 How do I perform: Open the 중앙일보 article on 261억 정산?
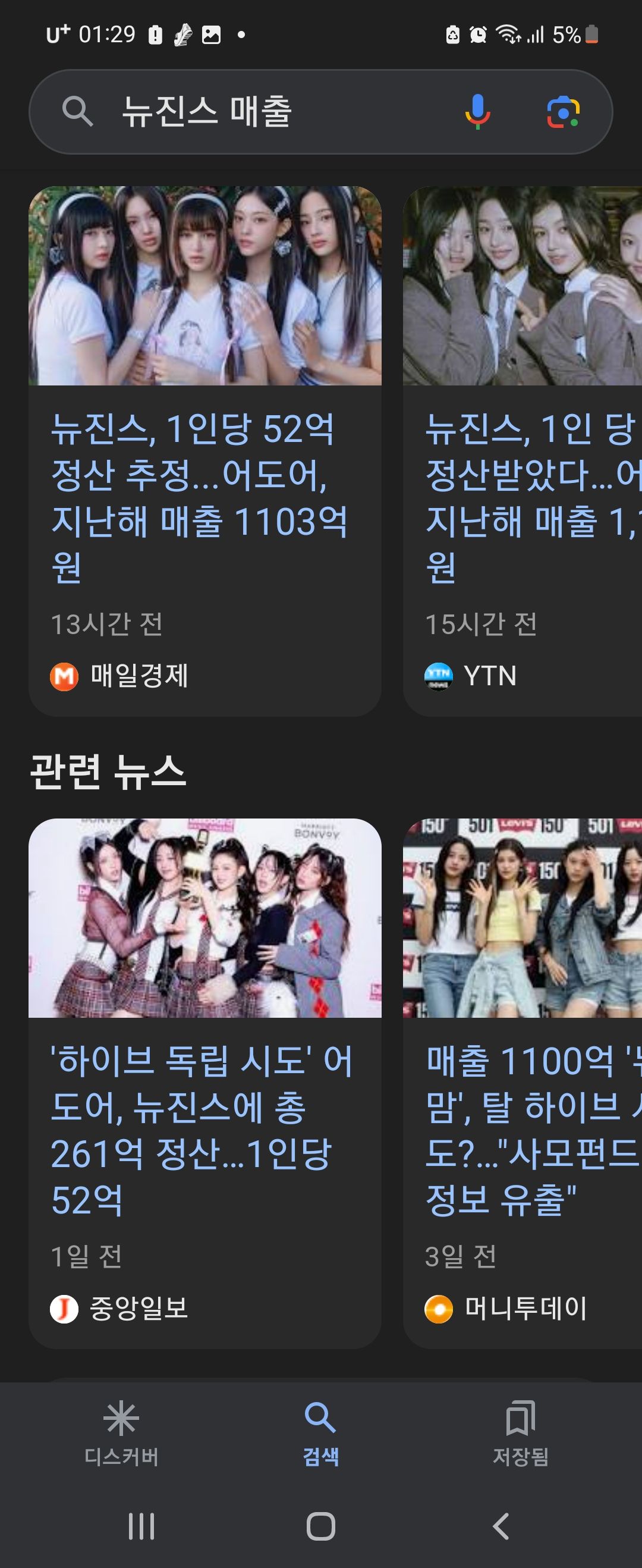click(201, 1130)
